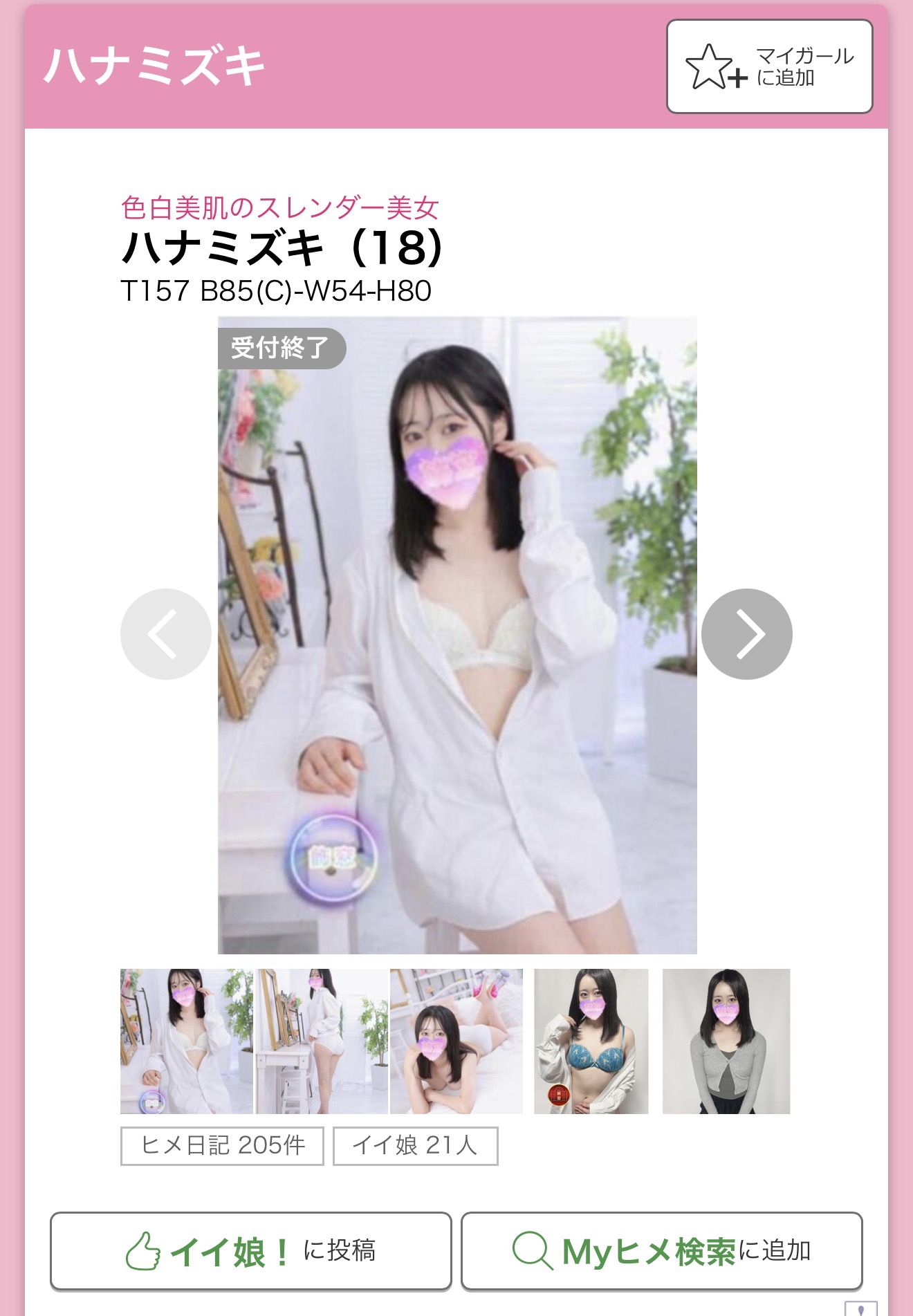Add to Myヒメ検索
913x1316 pixels.
point(661,1251)
